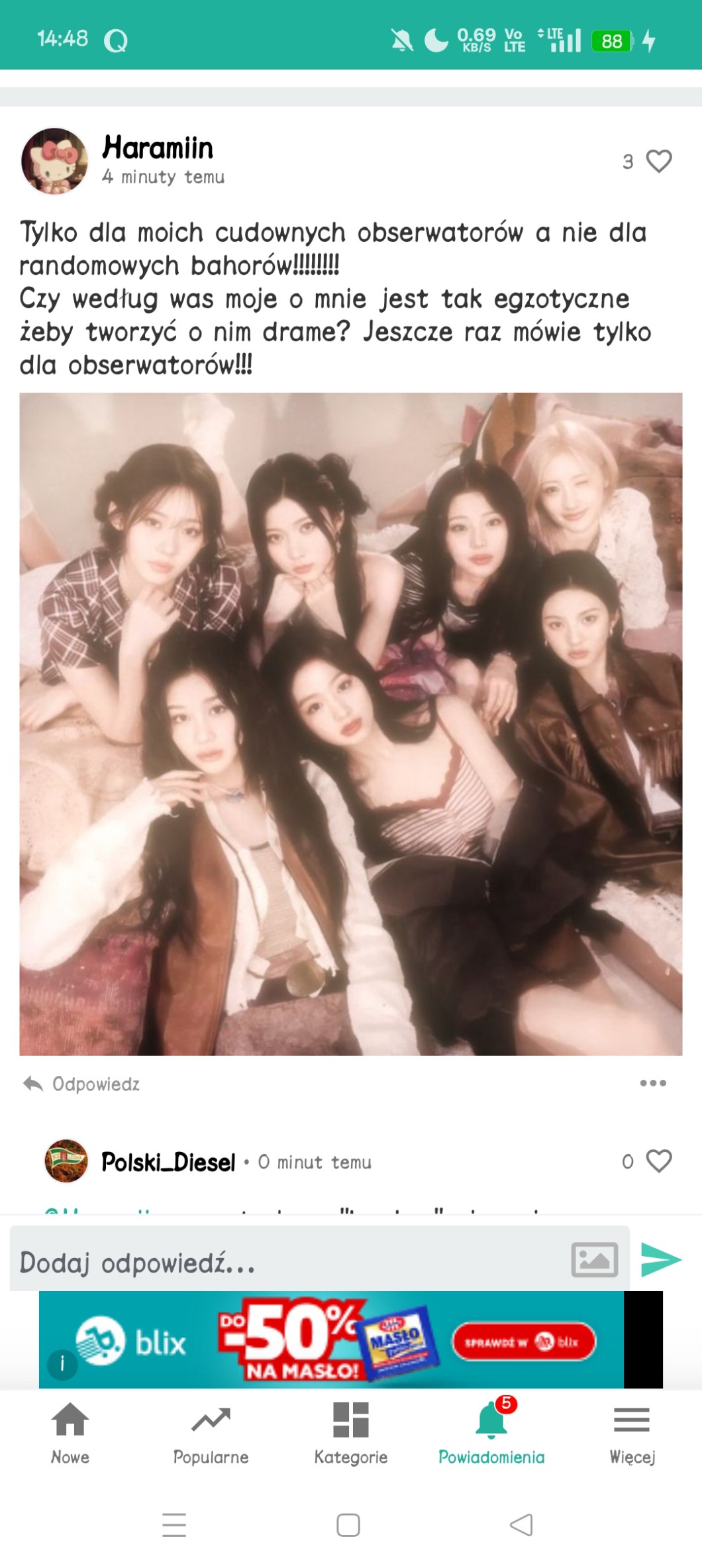Send the reply with the arrow

point(660,1259)
